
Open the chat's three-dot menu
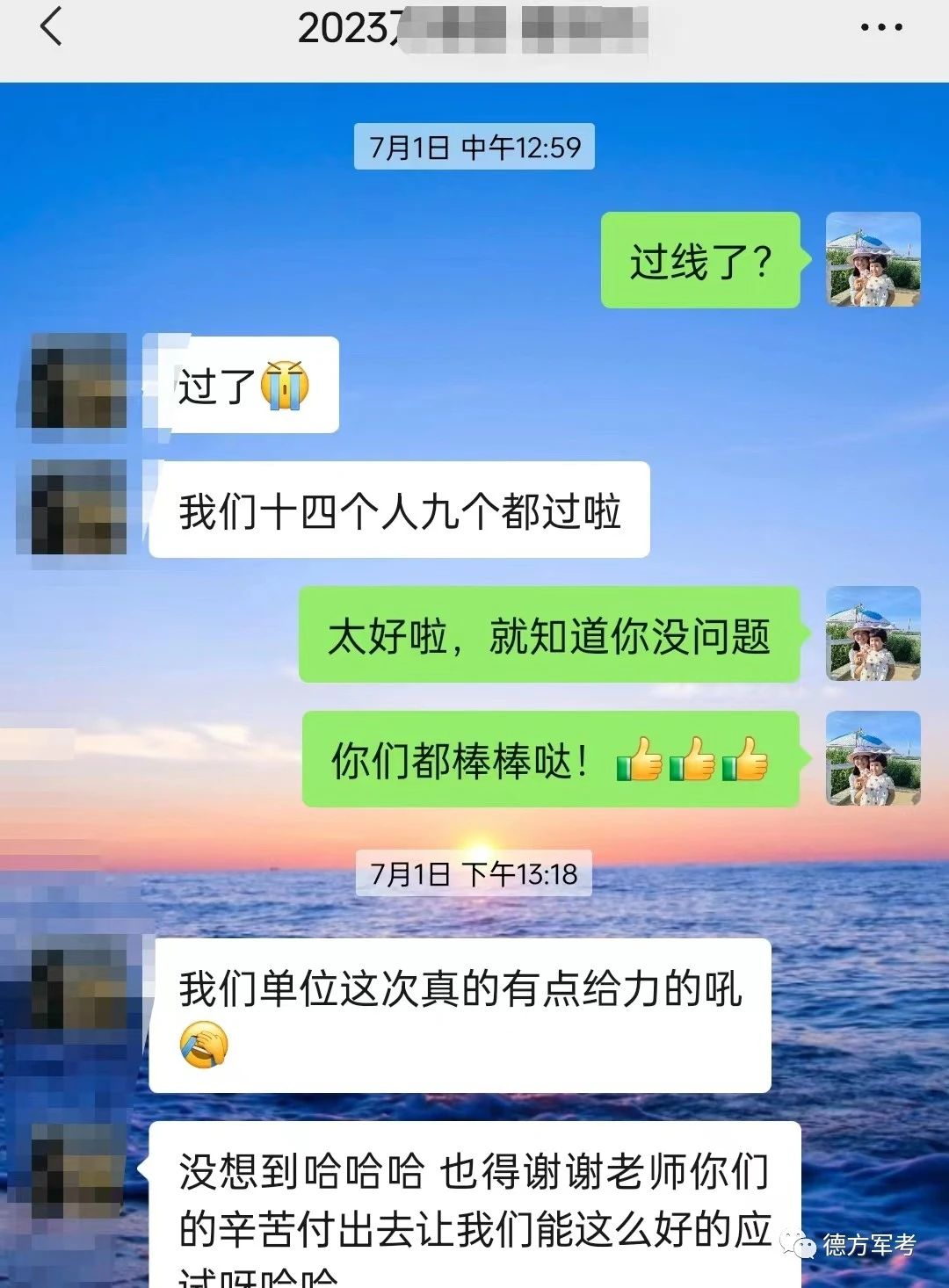(880, 27)
